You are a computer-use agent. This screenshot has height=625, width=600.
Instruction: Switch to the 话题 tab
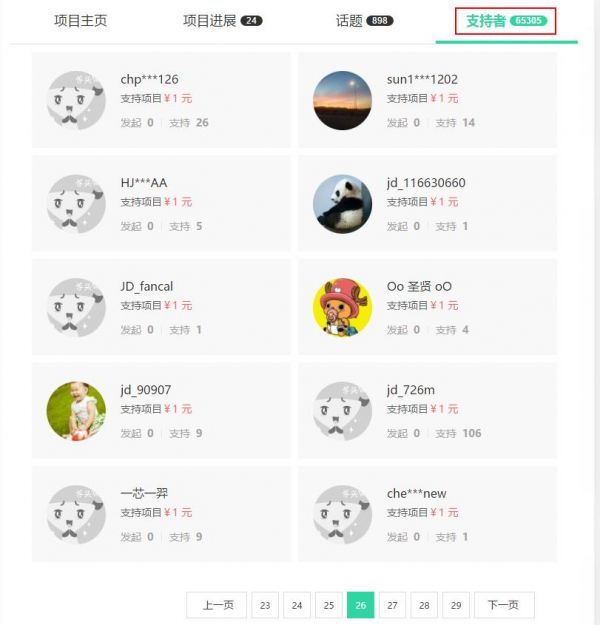click(363, 20)
